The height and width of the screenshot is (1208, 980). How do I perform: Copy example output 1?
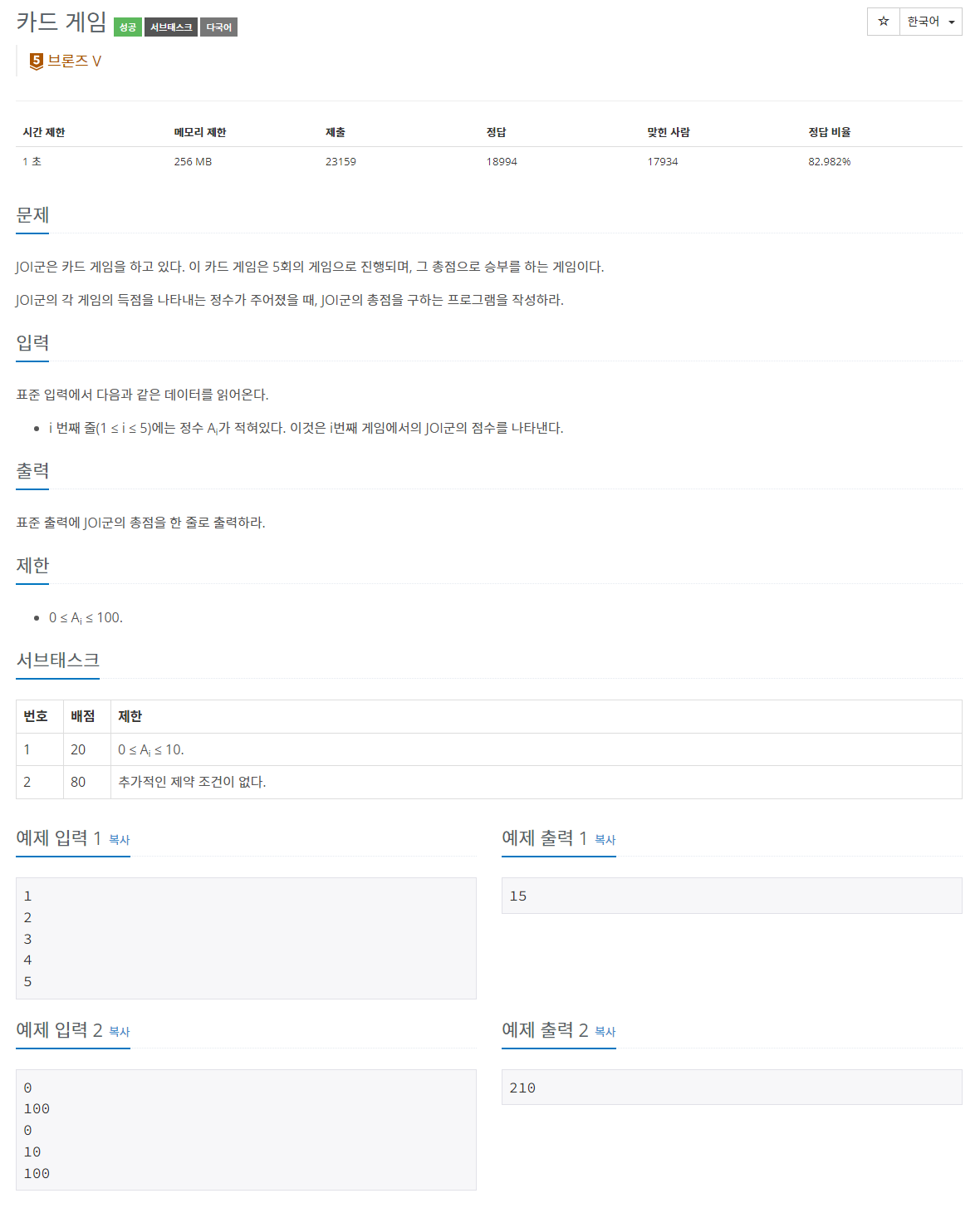pos(605,840)
